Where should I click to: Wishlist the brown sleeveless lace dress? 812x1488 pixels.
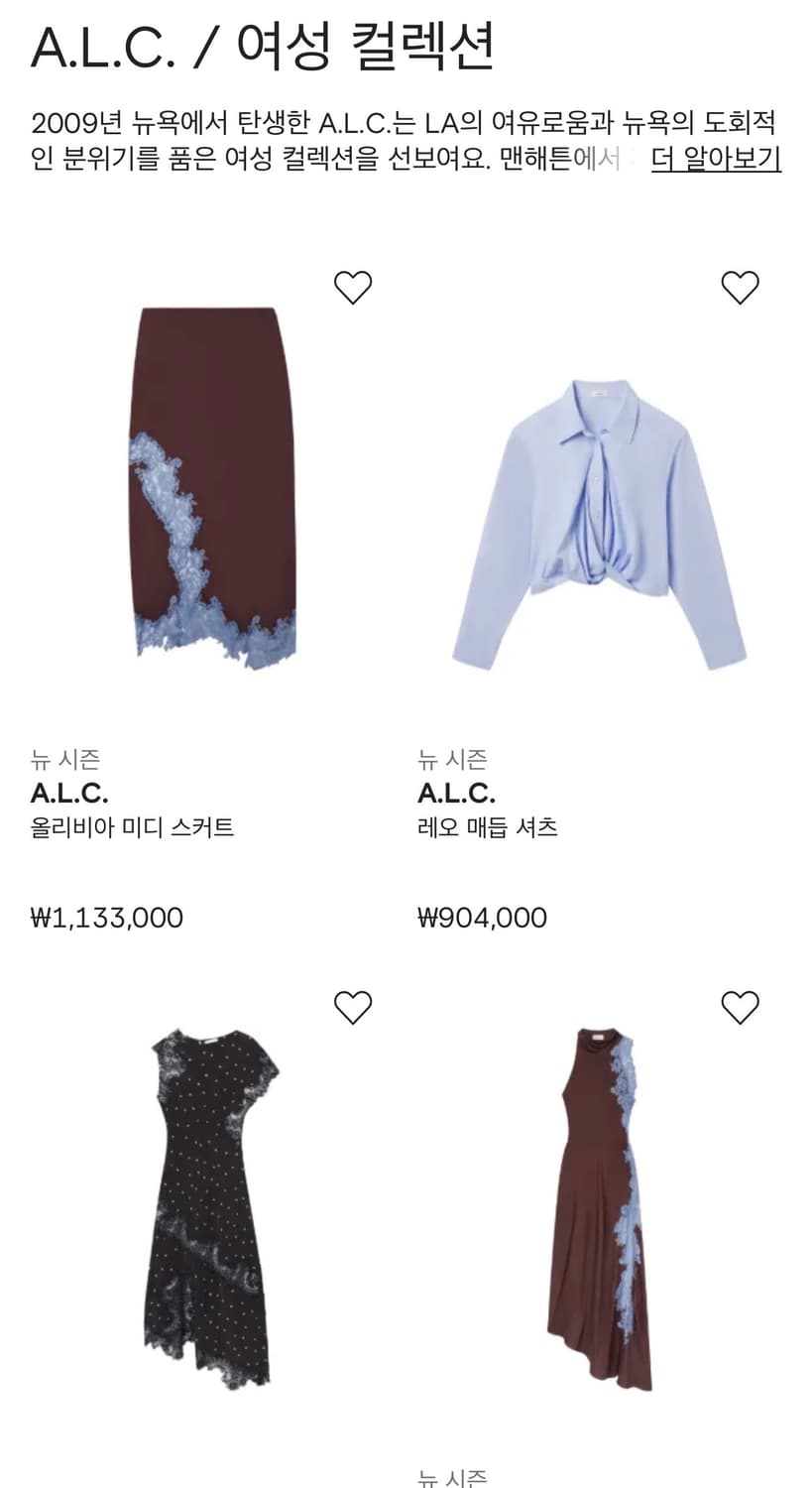coord(740,1008)
